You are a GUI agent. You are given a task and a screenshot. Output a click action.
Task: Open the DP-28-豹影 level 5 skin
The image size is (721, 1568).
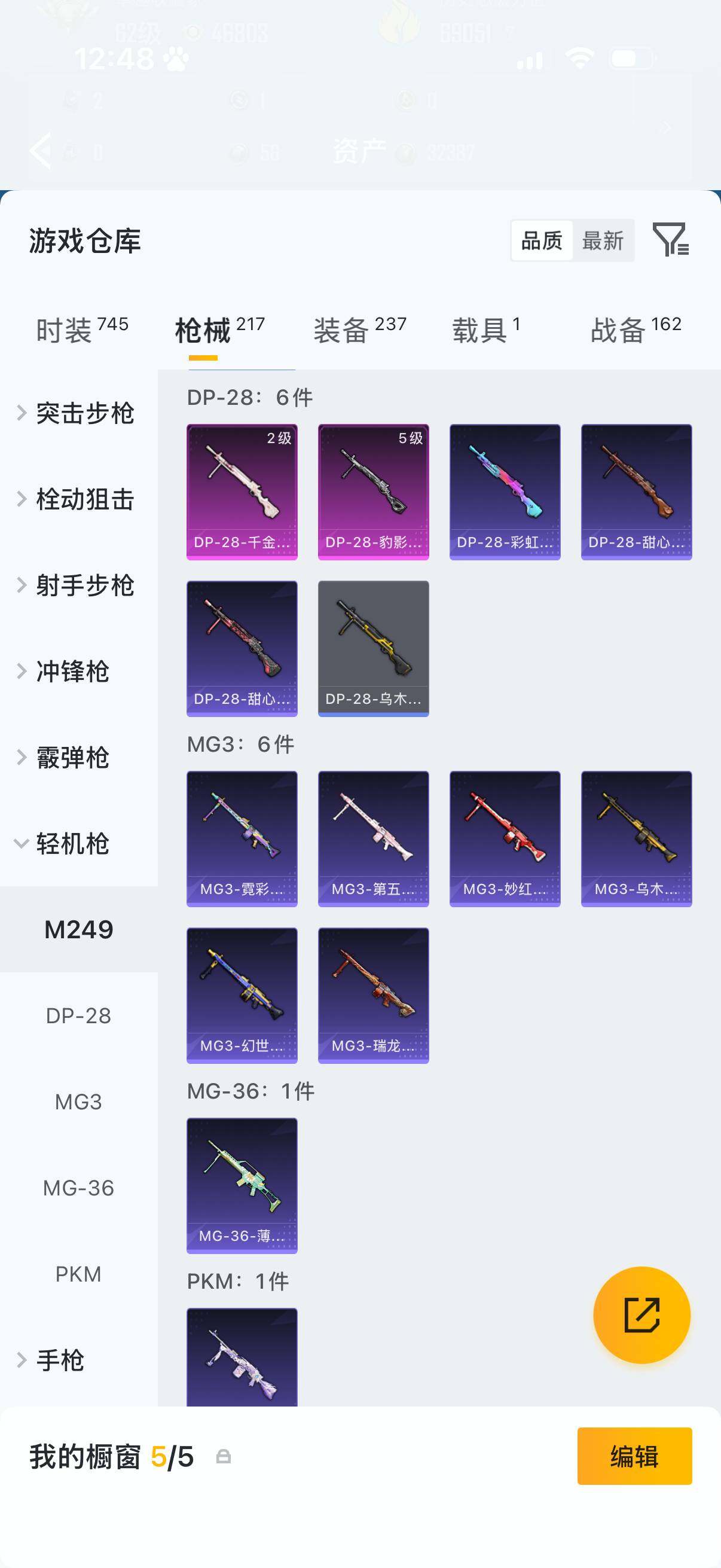(x=373, y=492)
